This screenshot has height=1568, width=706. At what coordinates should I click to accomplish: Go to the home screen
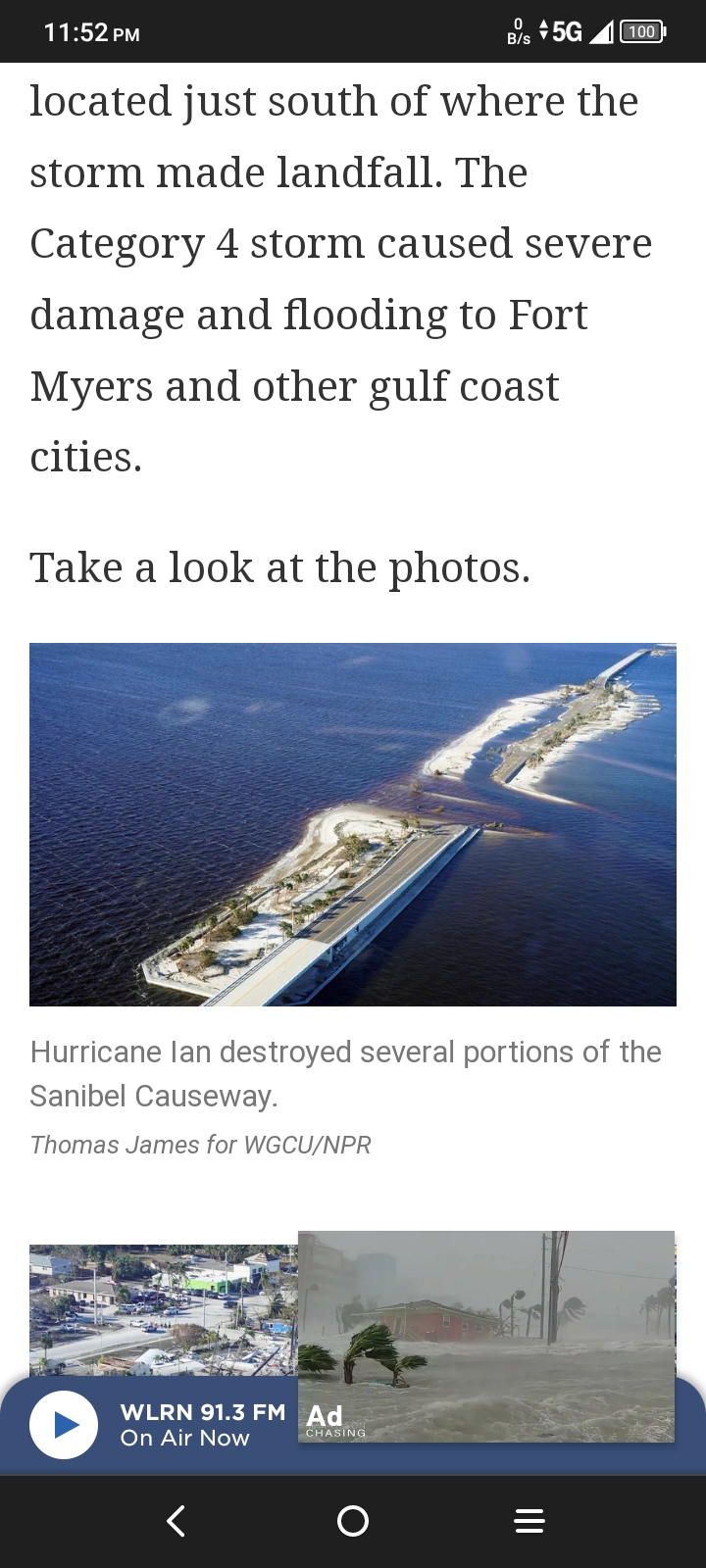pos(353,1520)
